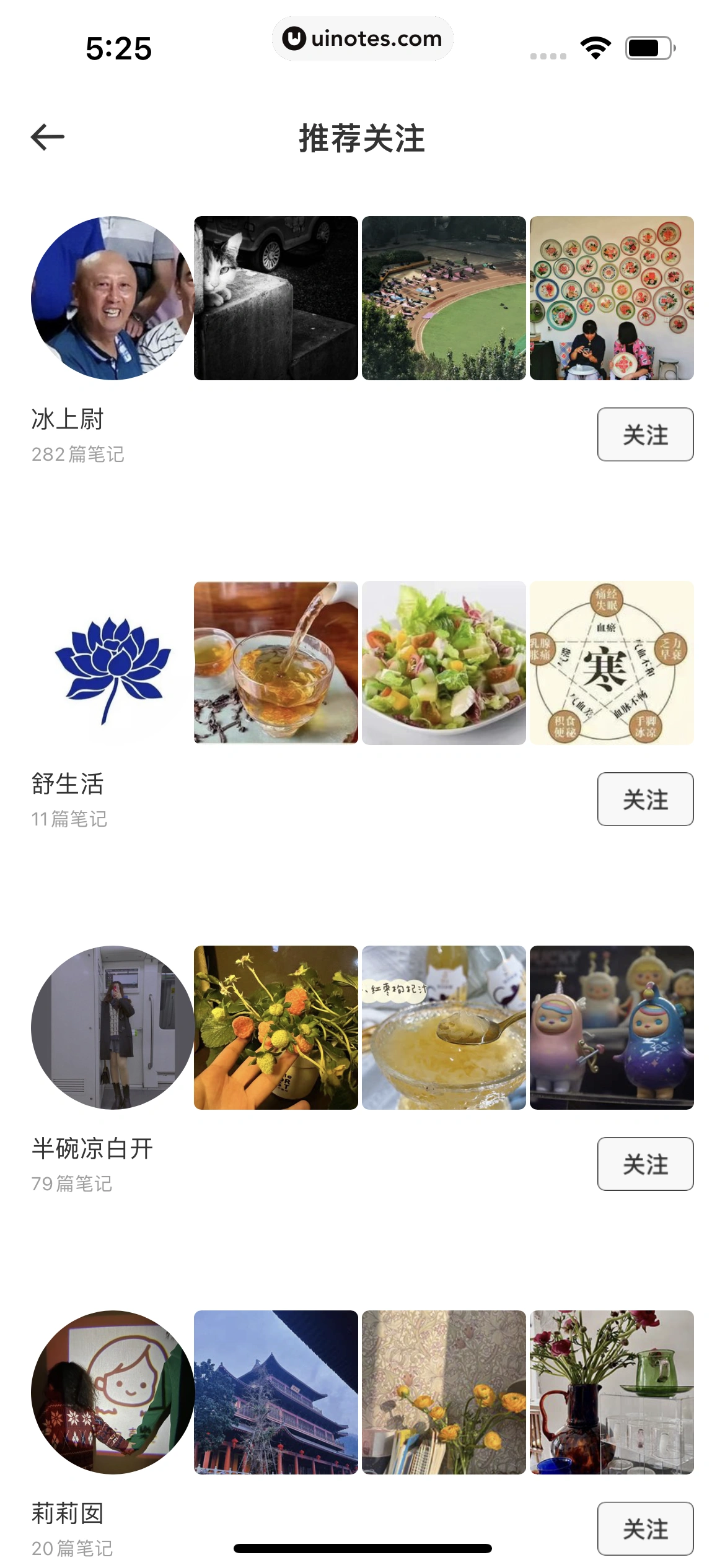The width and height of the screenshot is (725, 1568).
Task: Follow the user 莉莉囡
Action: (x=645, y=1528)
